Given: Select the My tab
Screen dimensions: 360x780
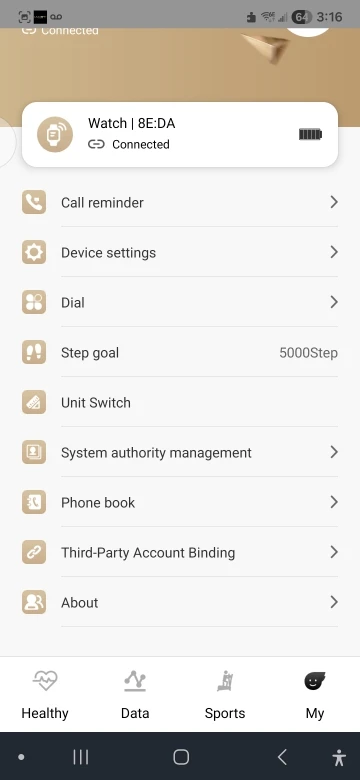Looking at the screenshot, I should tap(315, 694).
